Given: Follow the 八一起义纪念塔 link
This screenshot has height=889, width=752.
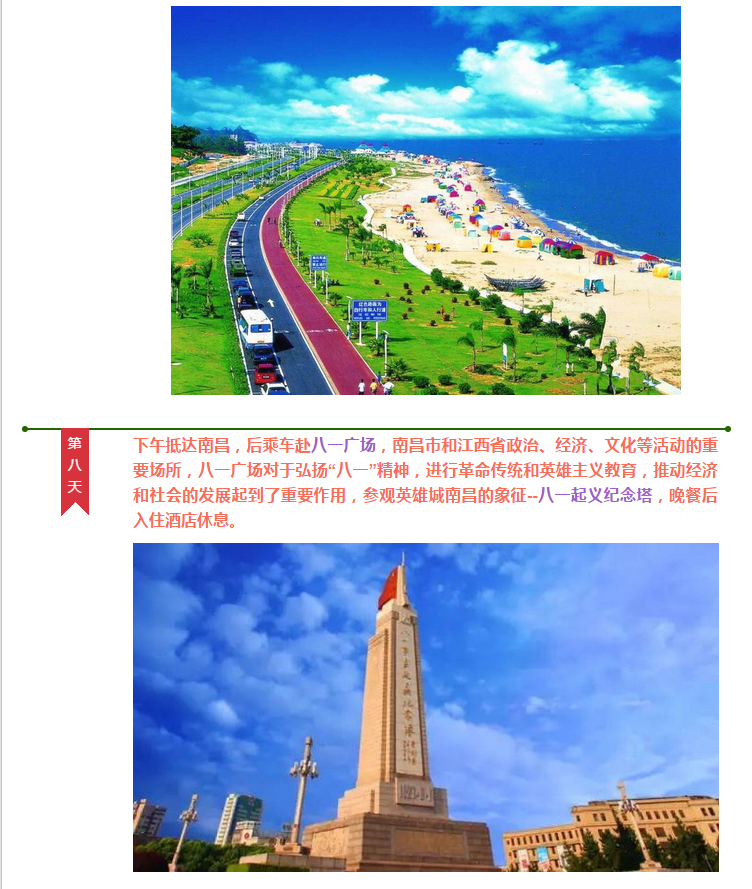Looking at the screenshot, I should coord(595,496).
